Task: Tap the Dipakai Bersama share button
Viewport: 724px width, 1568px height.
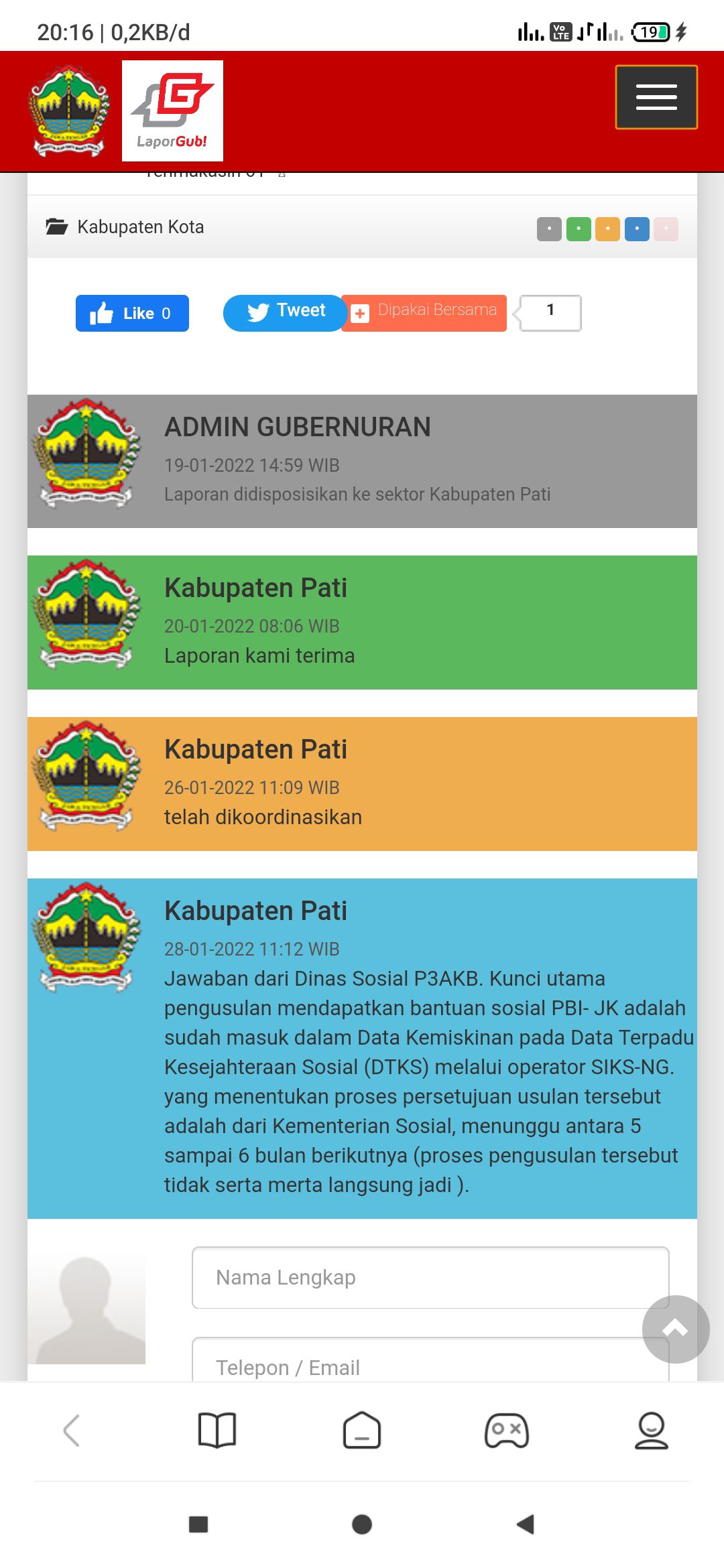Action: pyautogui.click(x=424, y=312)
